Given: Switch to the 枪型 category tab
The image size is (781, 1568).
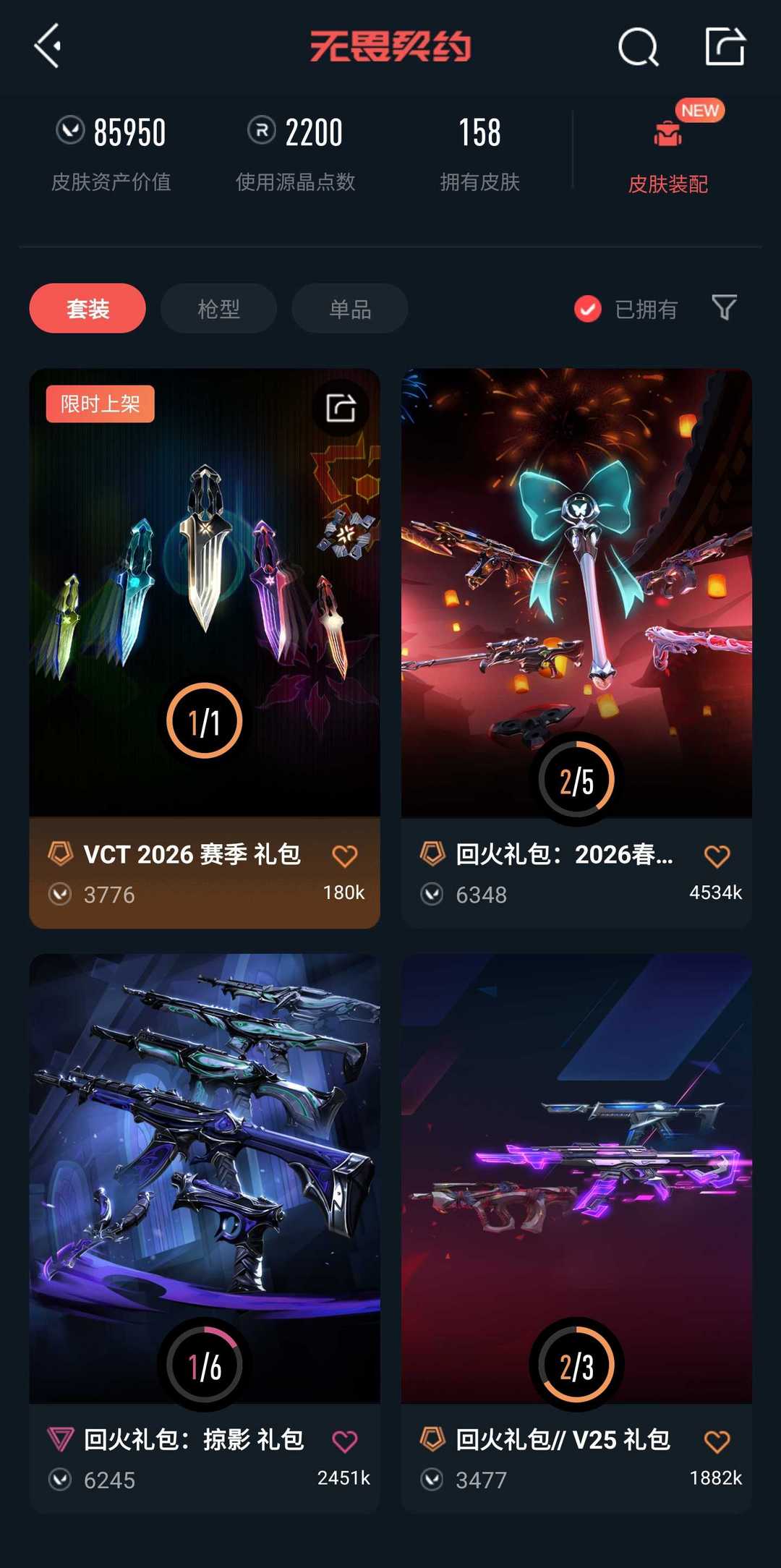Looking at the screenshot, I should [x=218, y=308].
